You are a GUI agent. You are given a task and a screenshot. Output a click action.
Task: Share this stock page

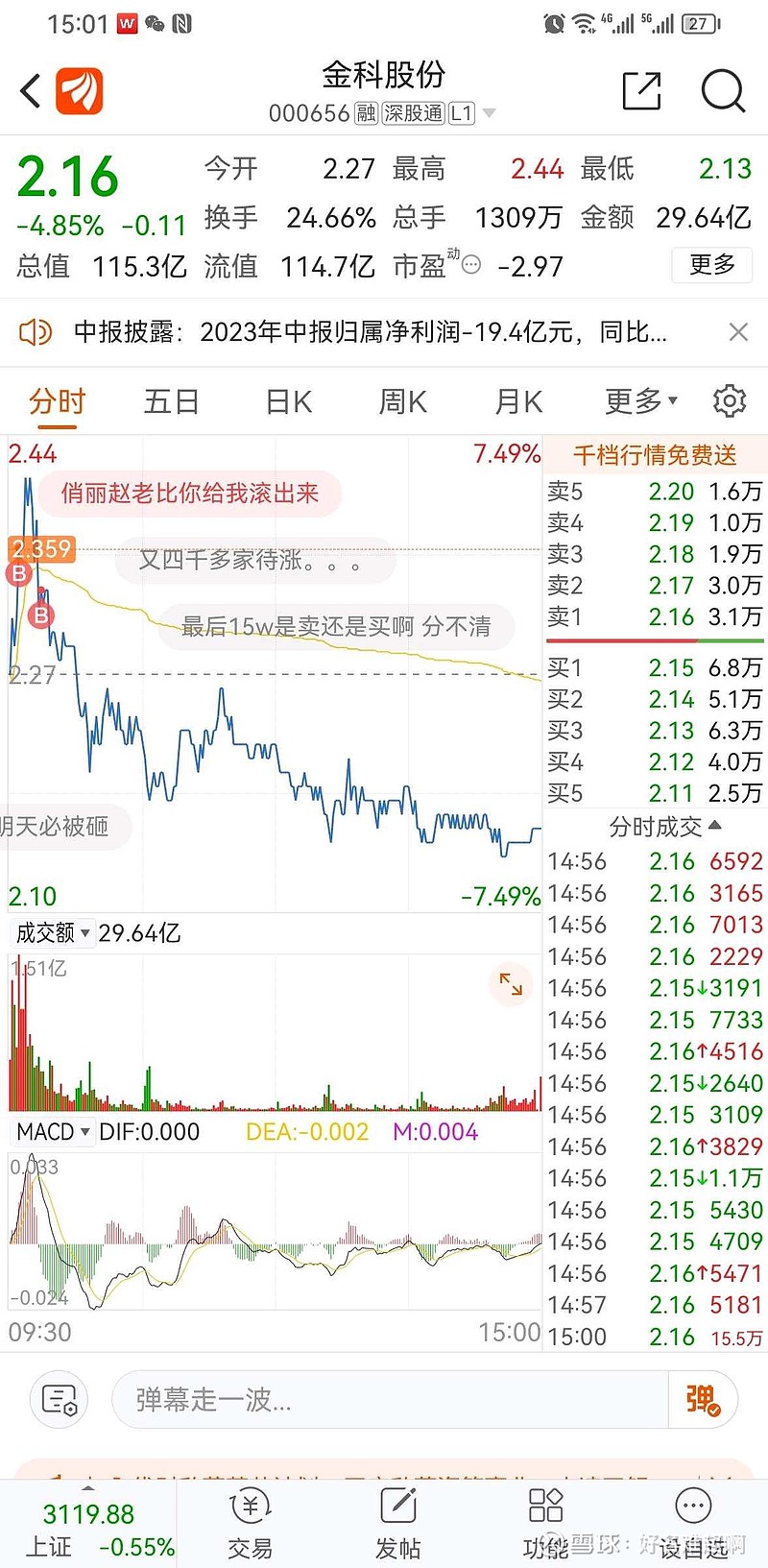(642, 91)
